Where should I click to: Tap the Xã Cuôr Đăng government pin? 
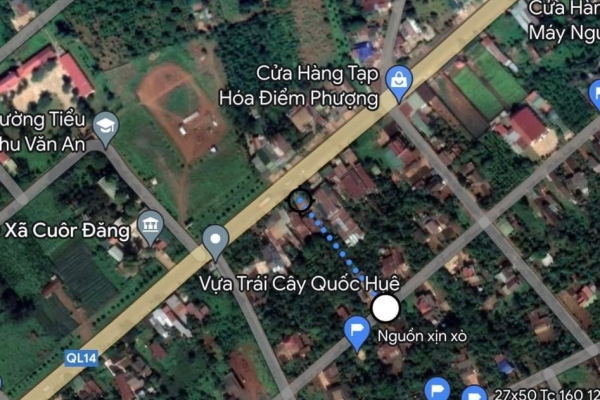coord(151,225)
